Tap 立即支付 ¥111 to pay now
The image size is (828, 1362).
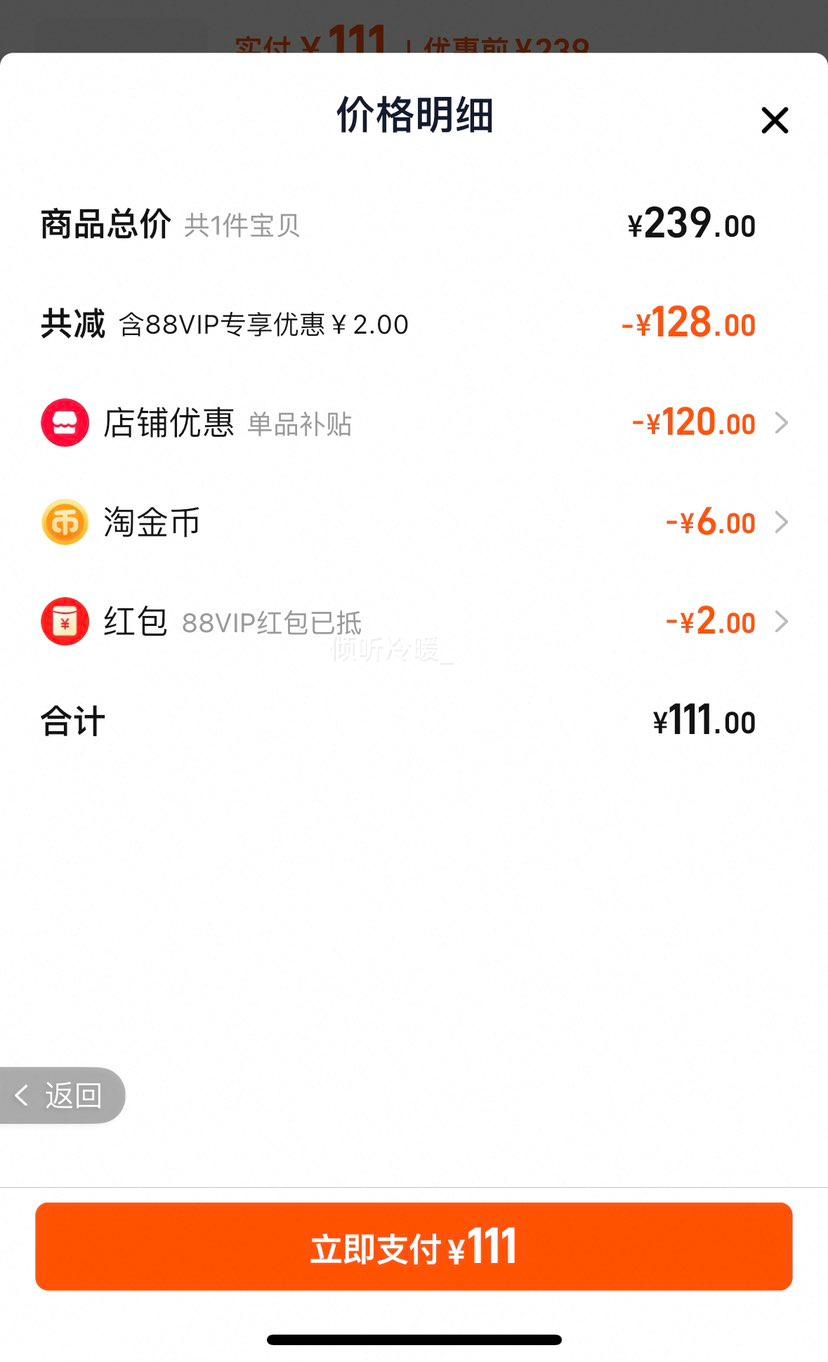(x=414, y=1246)
